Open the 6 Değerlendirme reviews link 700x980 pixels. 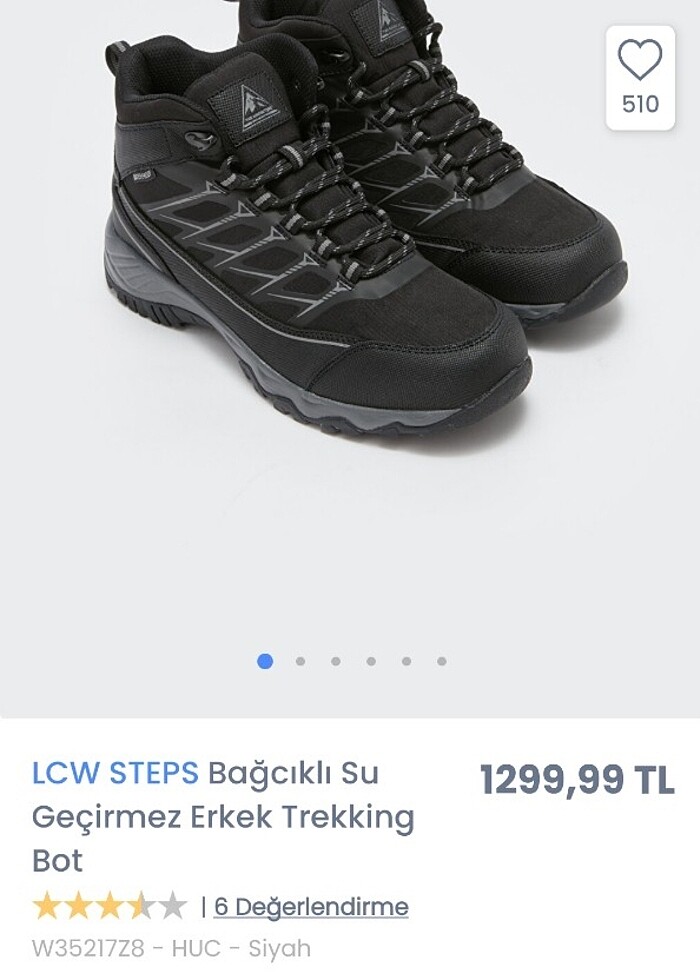[x=311, y=907]
